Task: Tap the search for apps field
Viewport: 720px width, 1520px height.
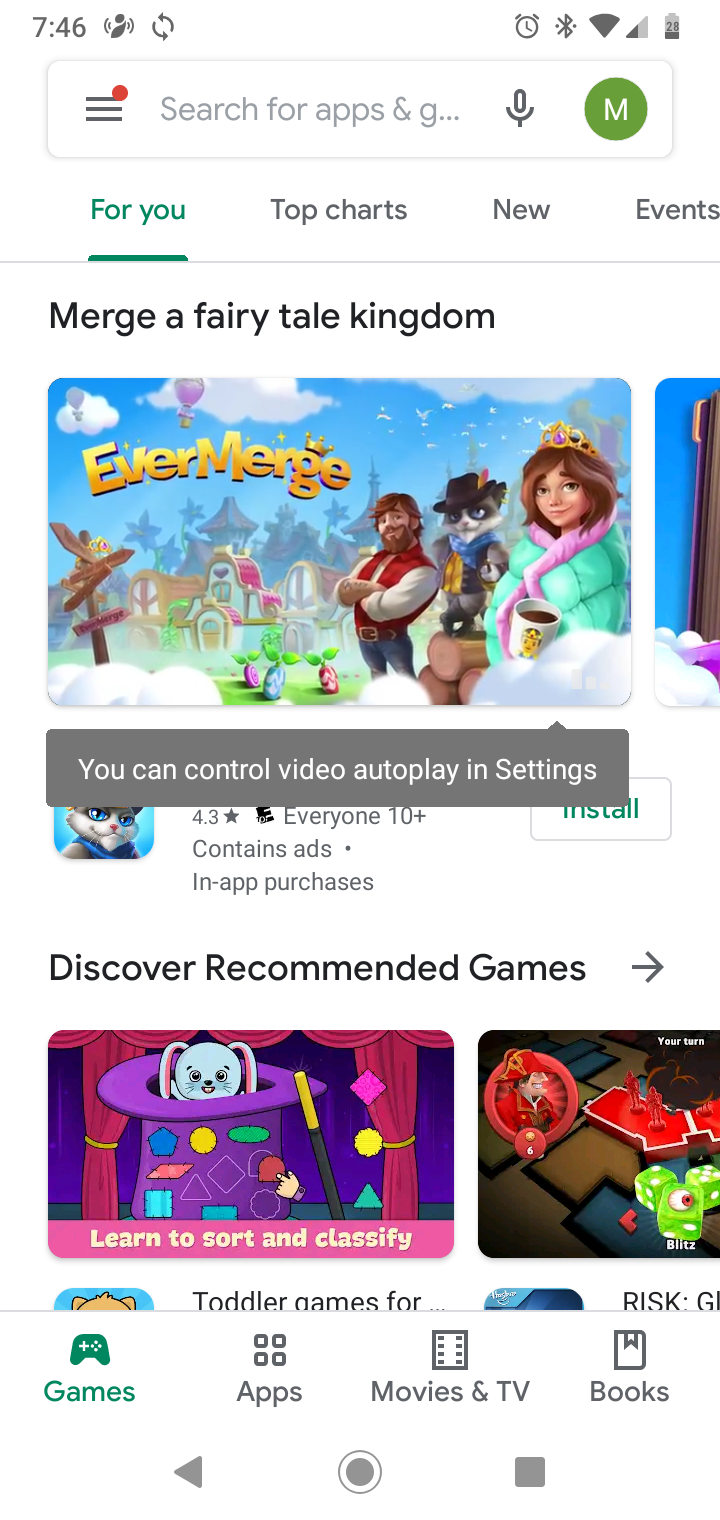Action: pyautogui.click(x=310, y=109)
